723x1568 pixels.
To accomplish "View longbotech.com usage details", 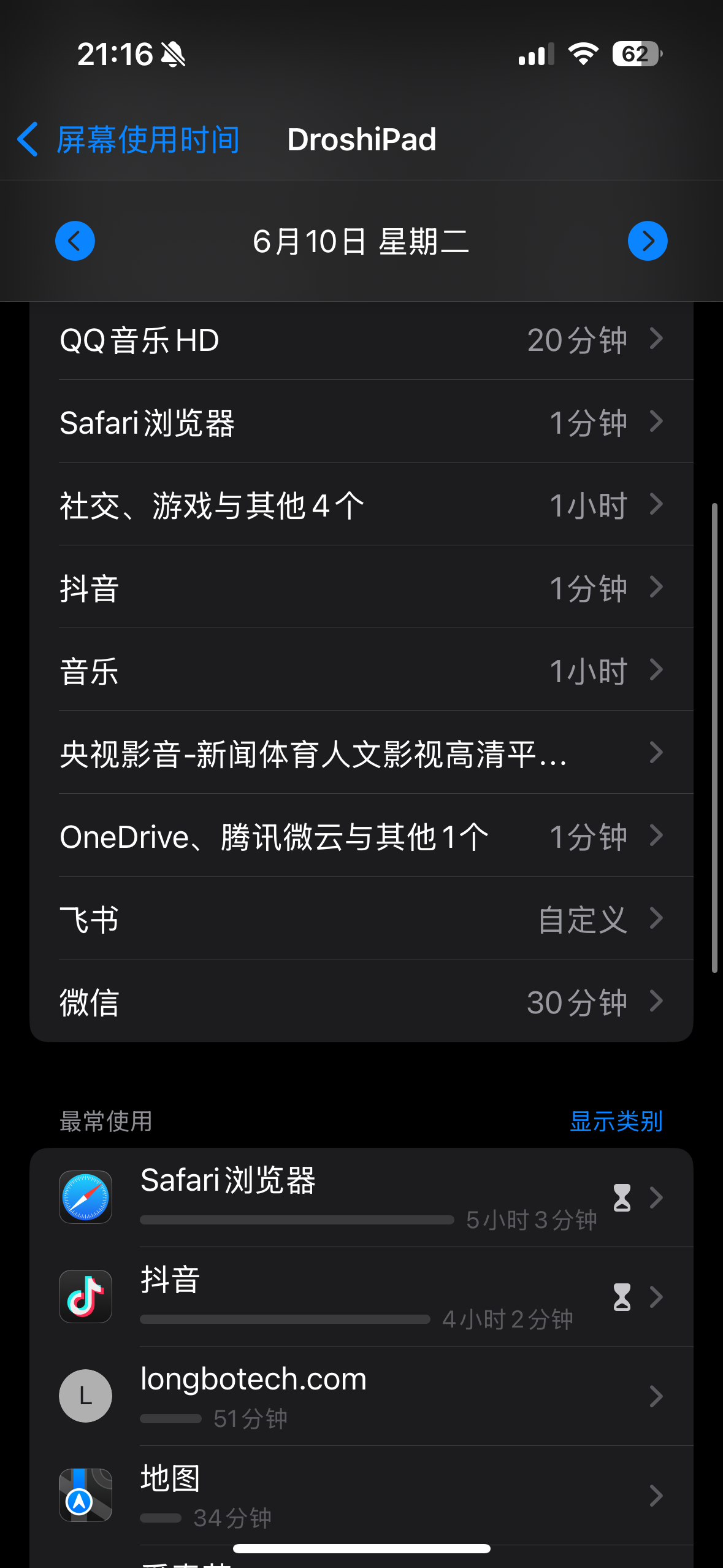I will coord(368,1396).
